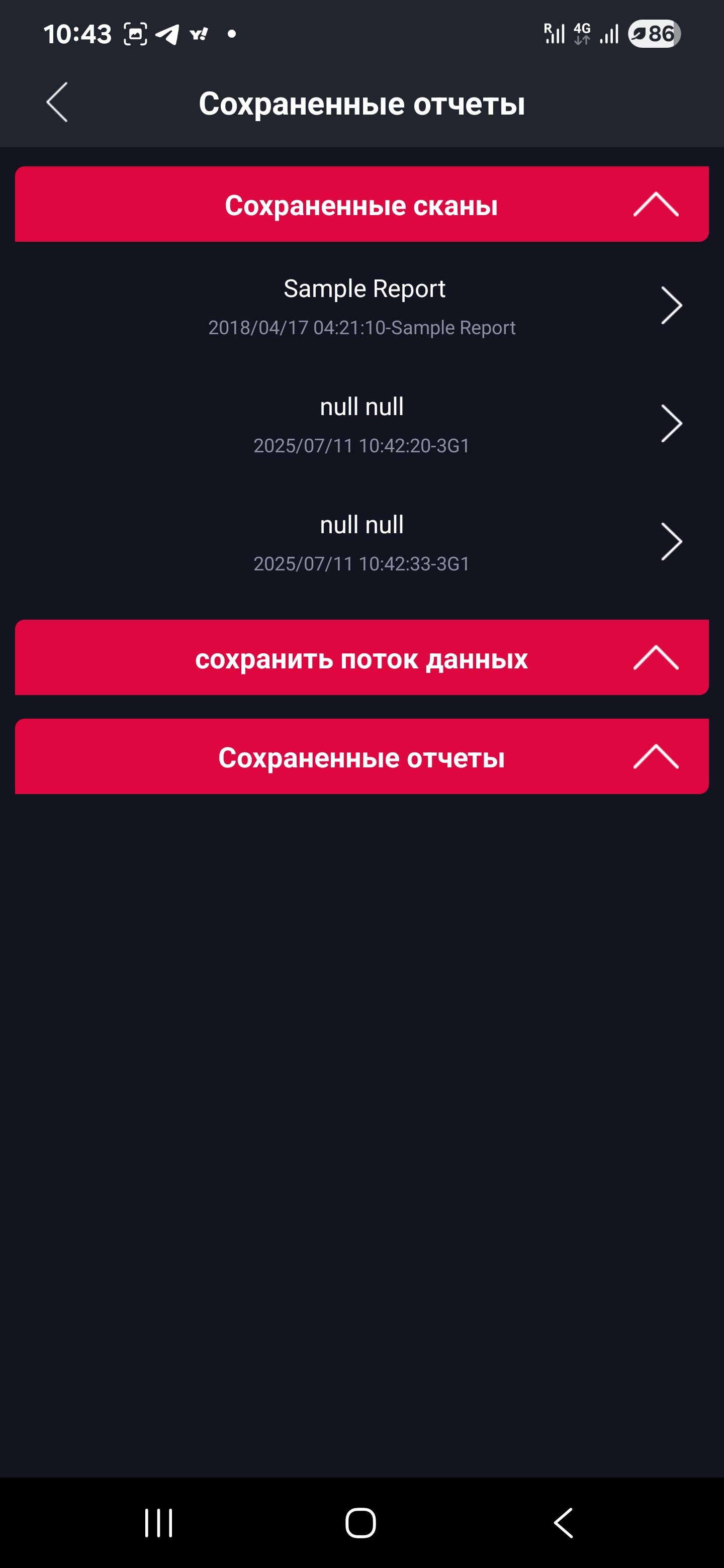Go back using the header arrow

pos(57,102)
